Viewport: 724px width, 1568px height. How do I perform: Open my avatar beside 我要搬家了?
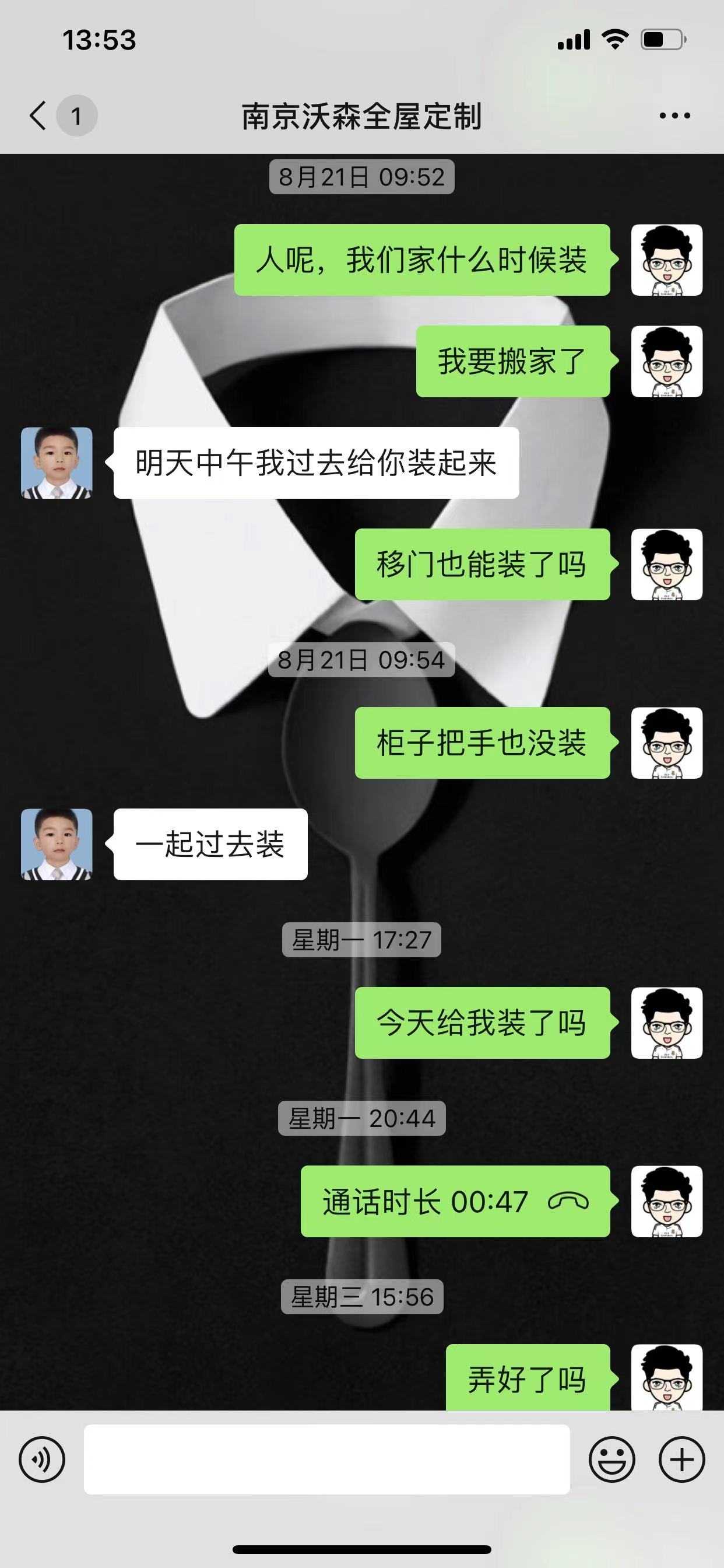tap(666, 362)
